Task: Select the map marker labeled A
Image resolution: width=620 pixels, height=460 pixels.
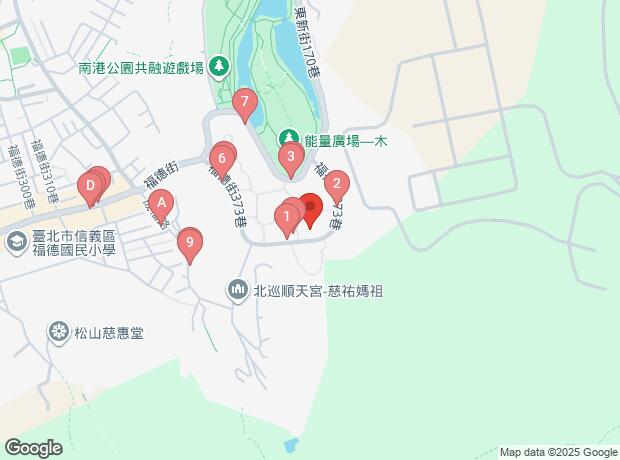Action: click(161, 206)
